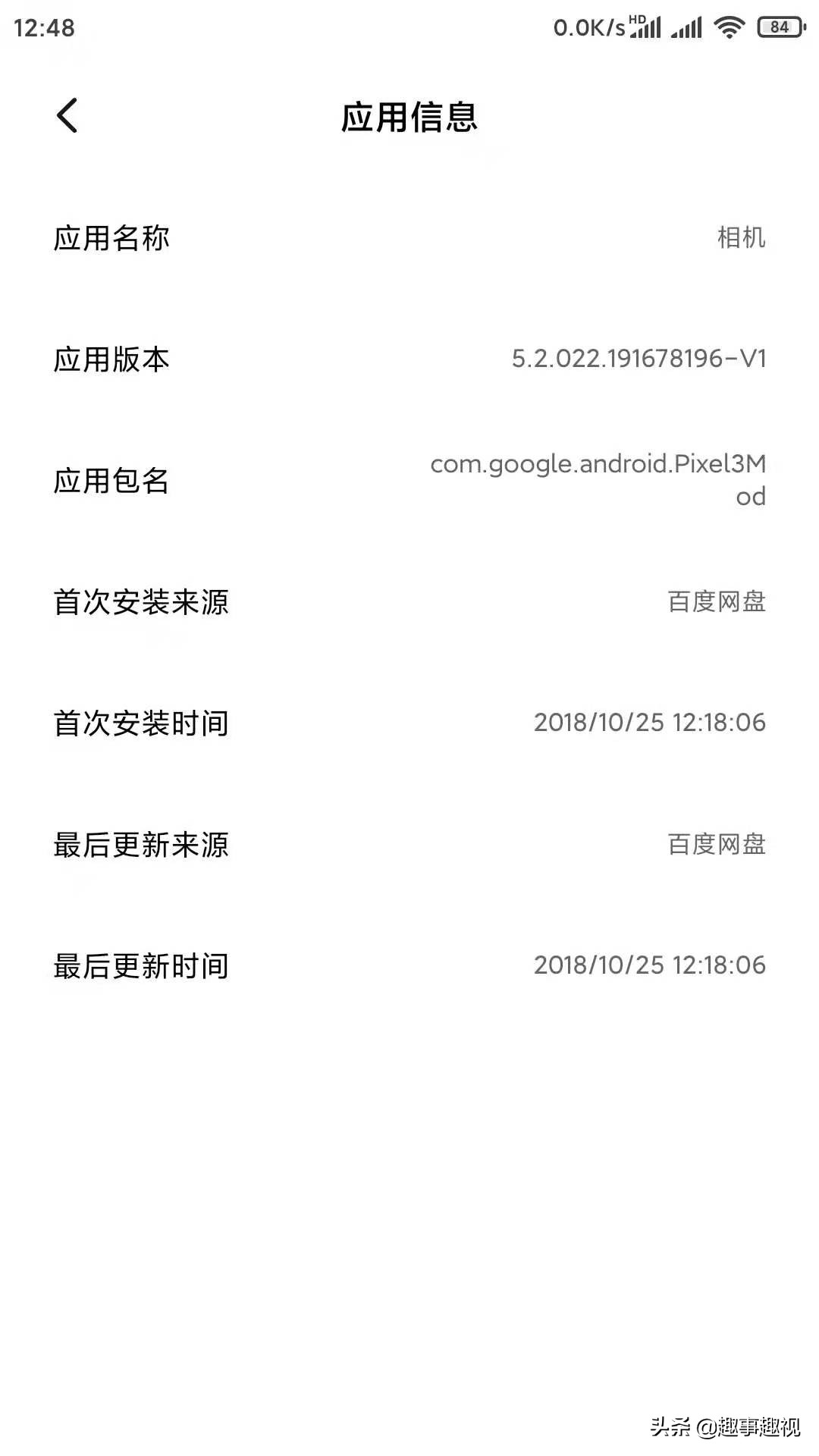819x1456 pixels.
Task: Select the 最后更新来源 row
Action: pos(140,845)
